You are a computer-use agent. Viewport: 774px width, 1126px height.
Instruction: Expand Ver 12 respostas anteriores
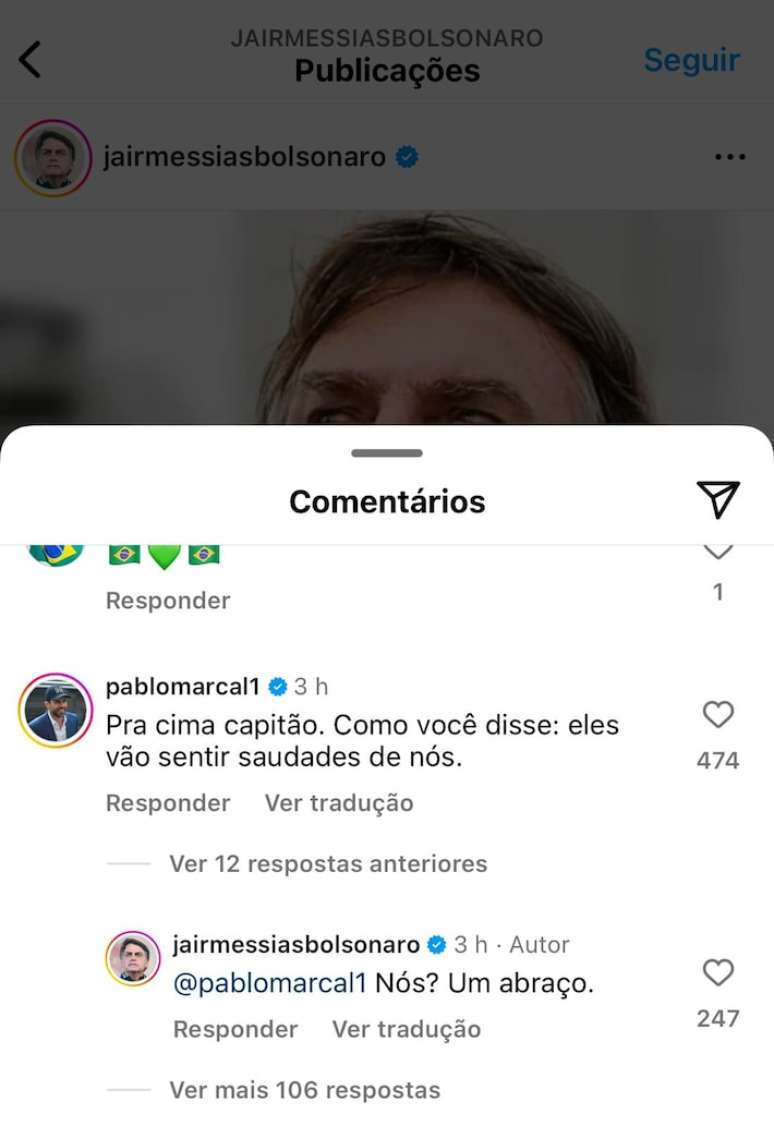pos(328,864)
